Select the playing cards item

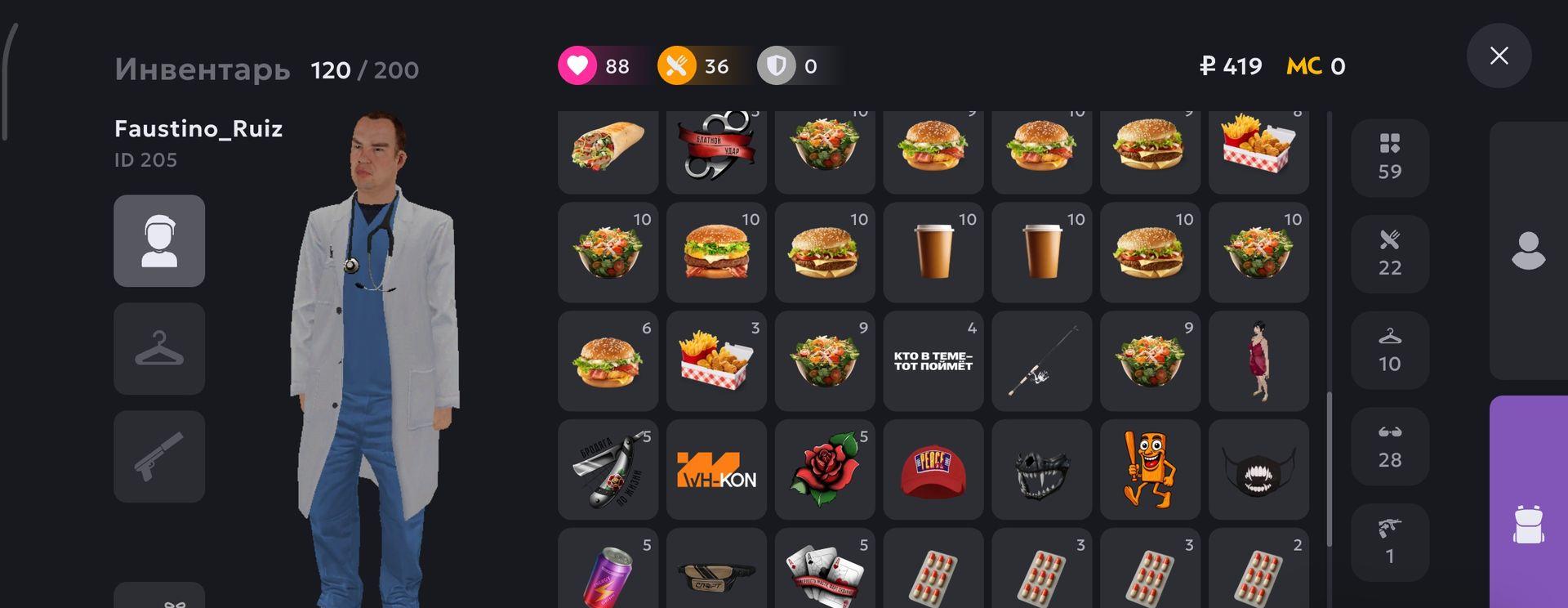pyautogui.click(x=824, y=572)
